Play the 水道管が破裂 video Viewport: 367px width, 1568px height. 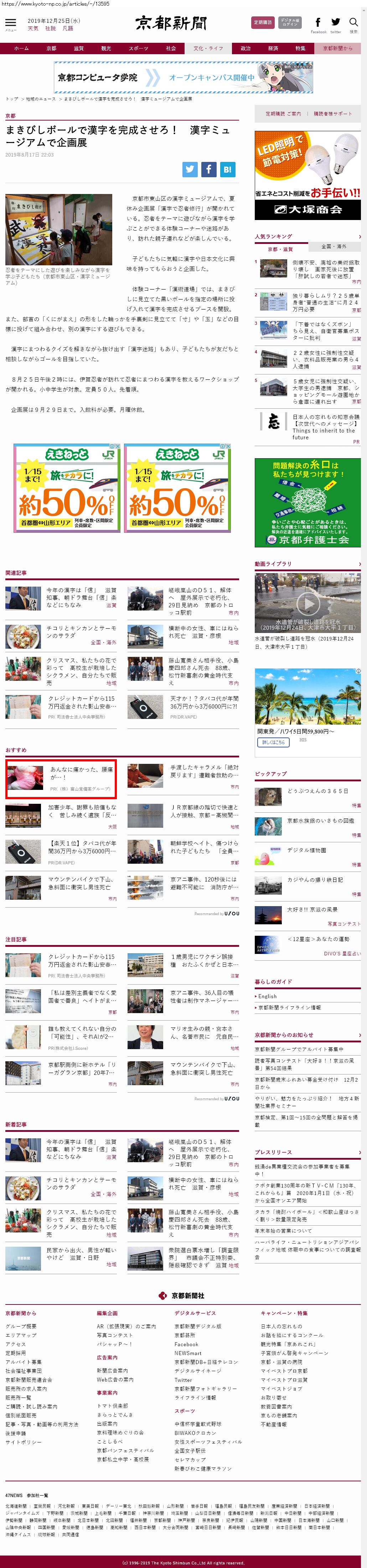(x=308, y=603)
